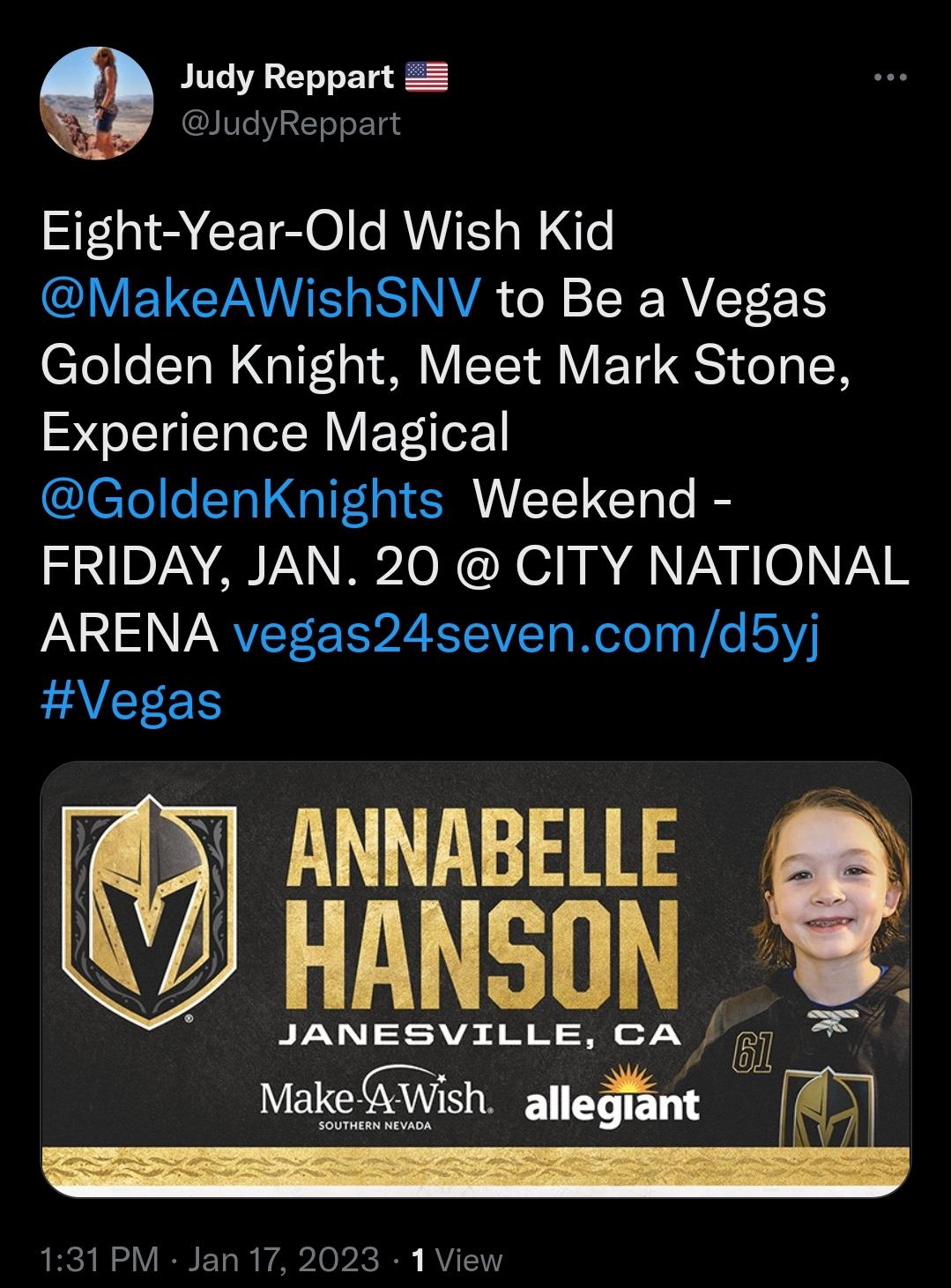Open the tweet's three-dot overflow menu
The image size is (951, 1288).
point(889,78)
